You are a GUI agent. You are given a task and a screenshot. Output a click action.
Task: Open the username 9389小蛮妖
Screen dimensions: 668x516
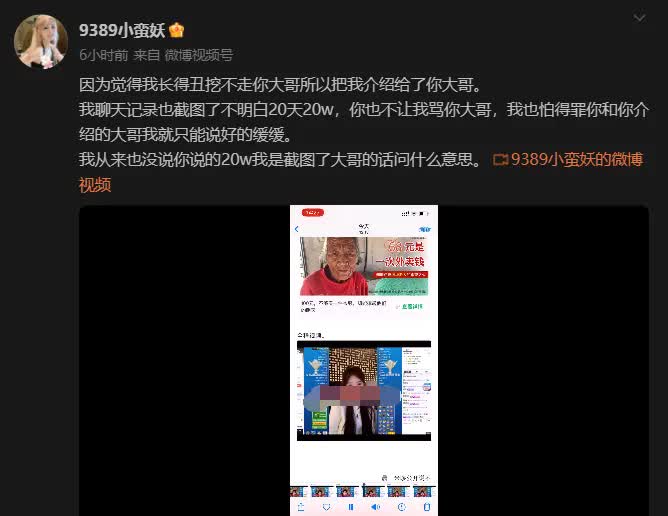[x=123, y=30]
